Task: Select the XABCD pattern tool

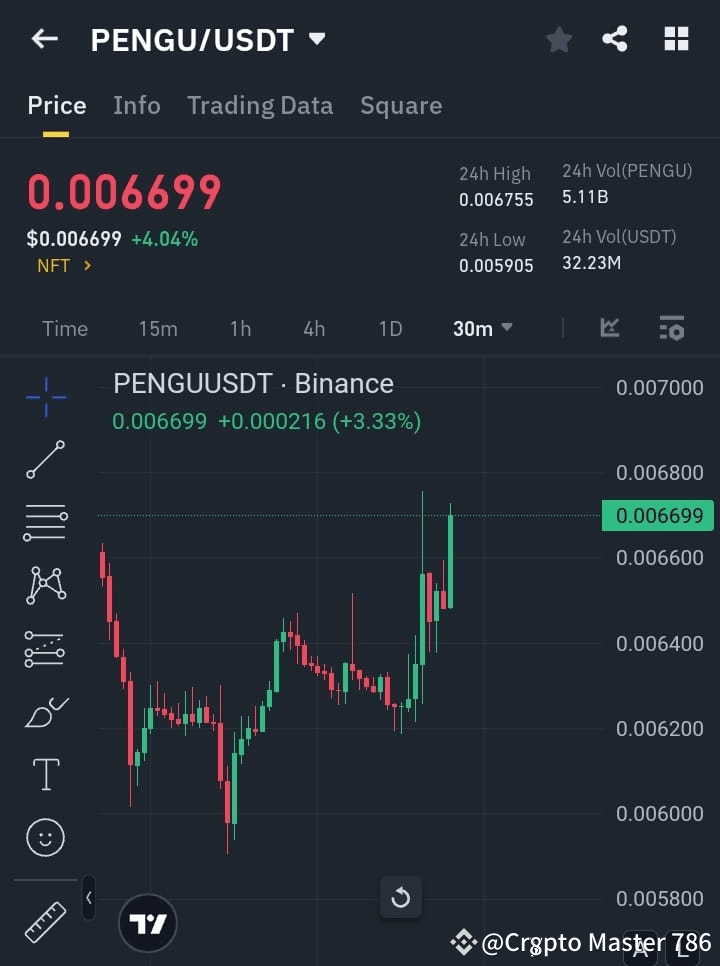Action: pyautogui.click(x=45, y=585)
